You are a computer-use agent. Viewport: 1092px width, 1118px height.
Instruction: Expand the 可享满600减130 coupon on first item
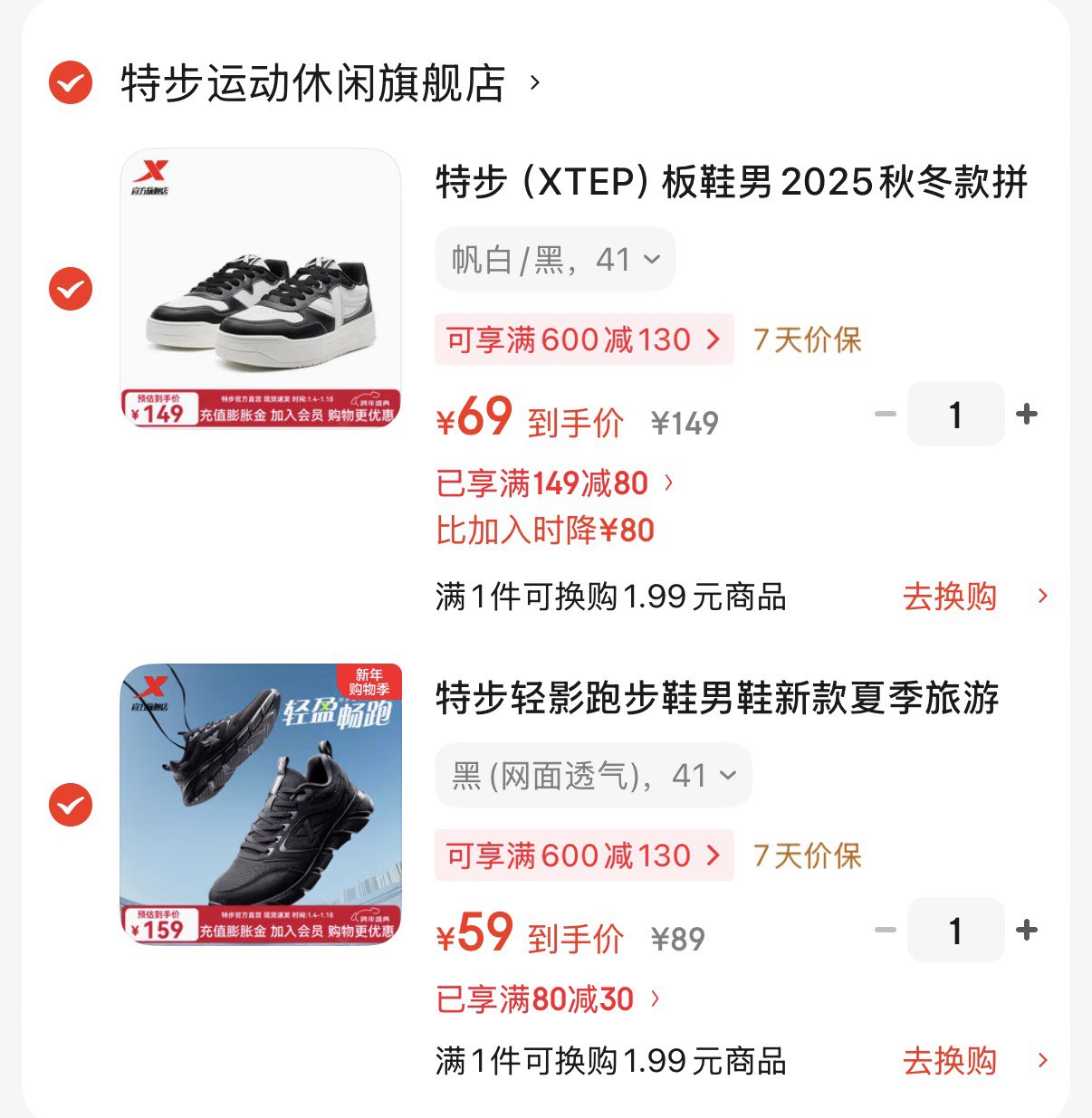point(584,339)
